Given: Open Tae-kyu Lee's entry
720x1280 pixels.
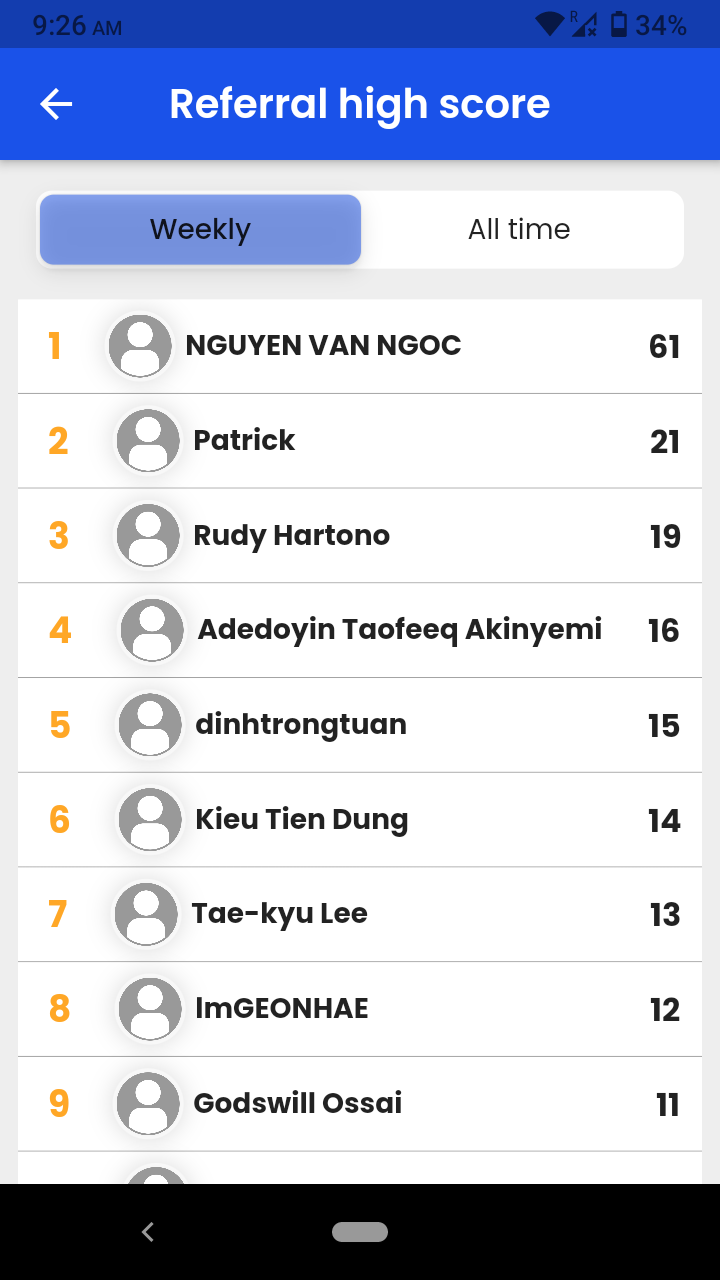Looking at the screenshot, I should (x=360, y=914).
